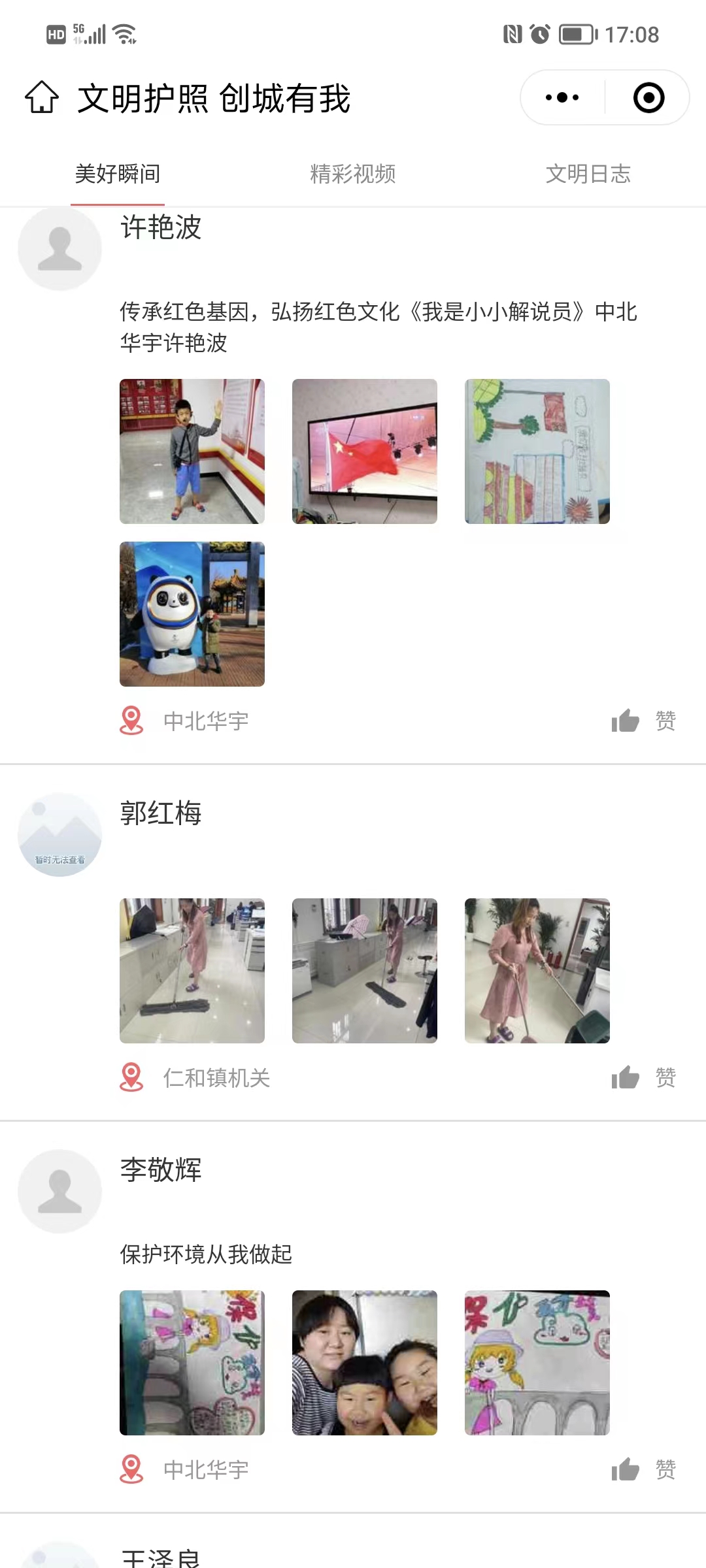Open 郭红梅's third sweeping photo

(x=537, y=971)
